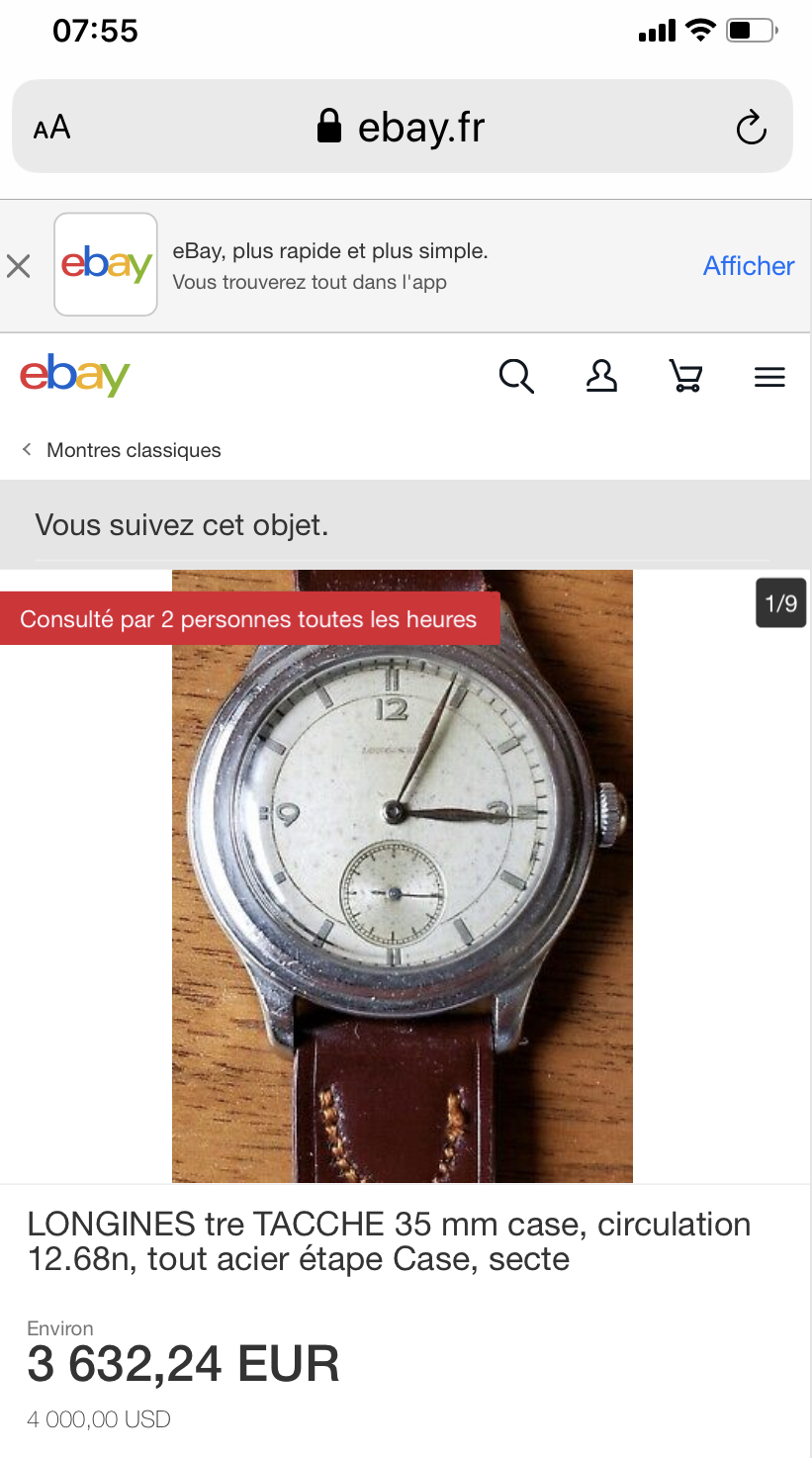Open the hamburger menu
Image resolution: width=812 pixels, height=1458 pixels.
(x=768, y=377)
